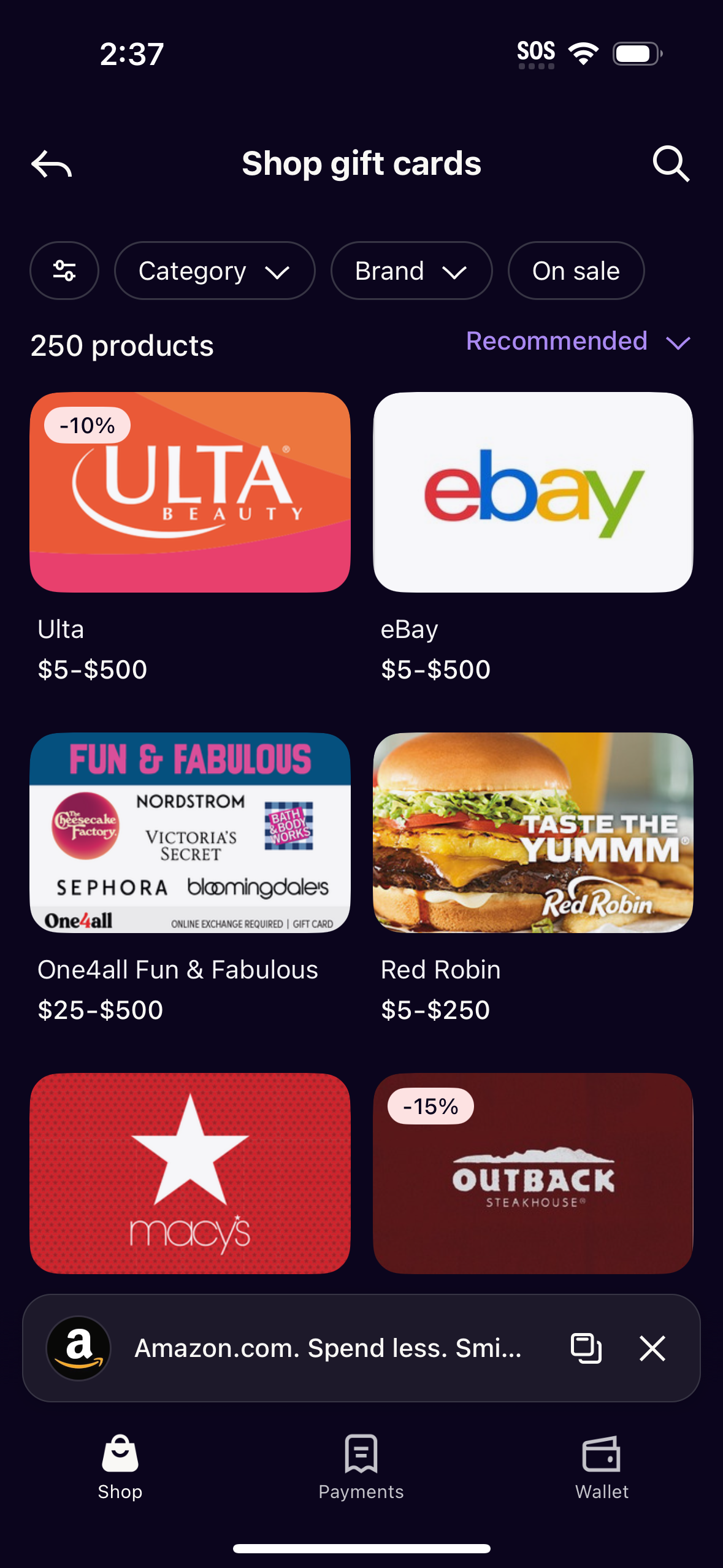
Task: Enable the On sale filter
Action: pos(575,271)
